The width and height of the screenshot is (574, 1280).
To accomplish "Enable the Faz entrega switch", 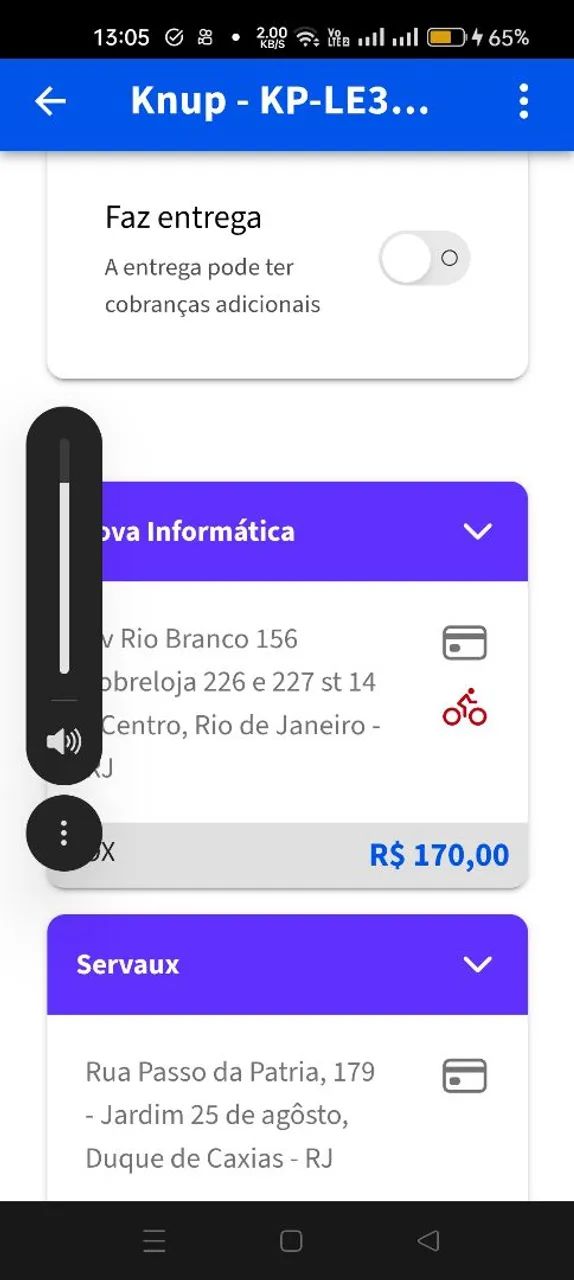I will pos(425,258).
